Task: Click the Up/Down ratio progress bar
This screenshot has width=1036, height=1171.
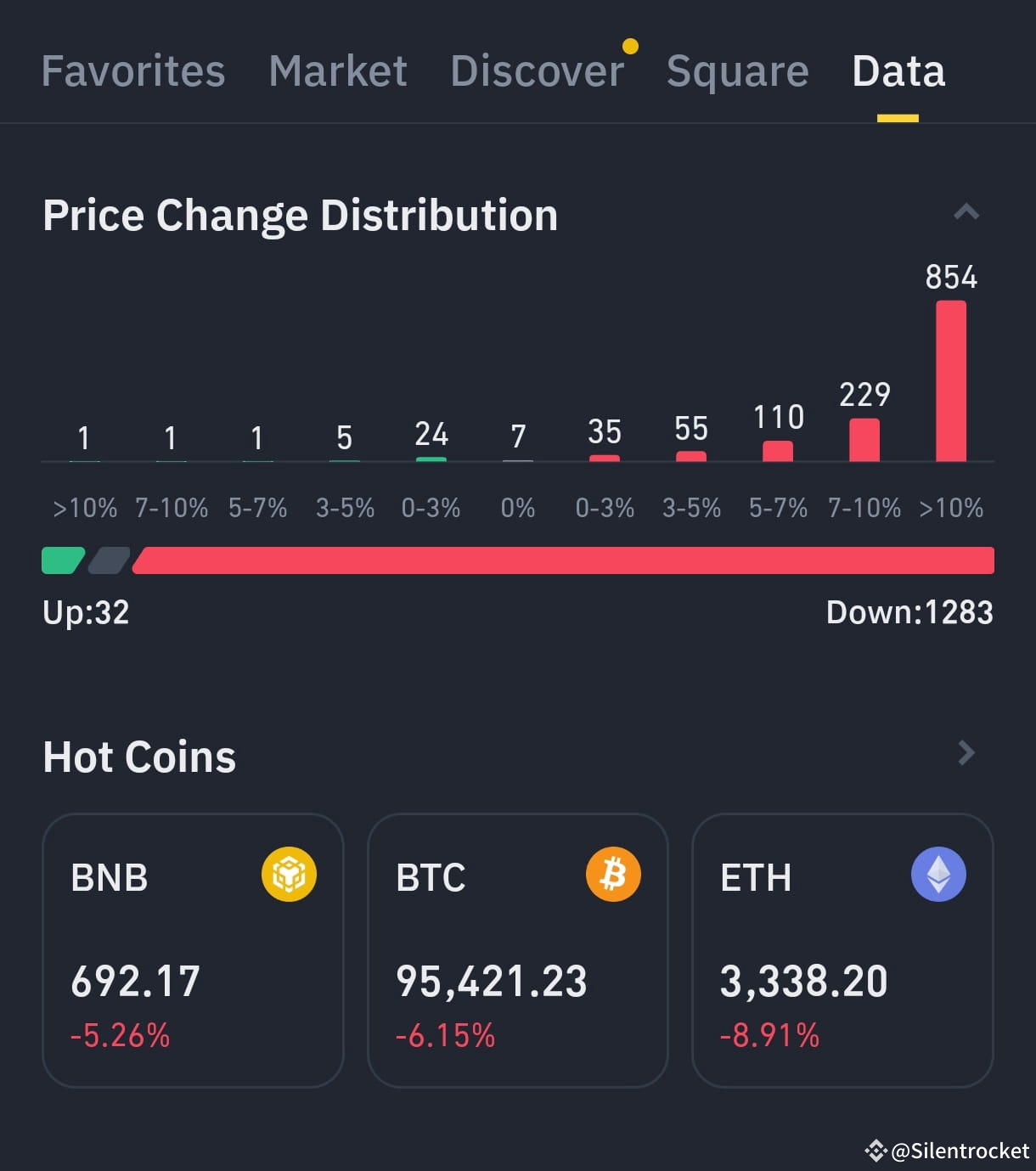Action: click(518, 560)
